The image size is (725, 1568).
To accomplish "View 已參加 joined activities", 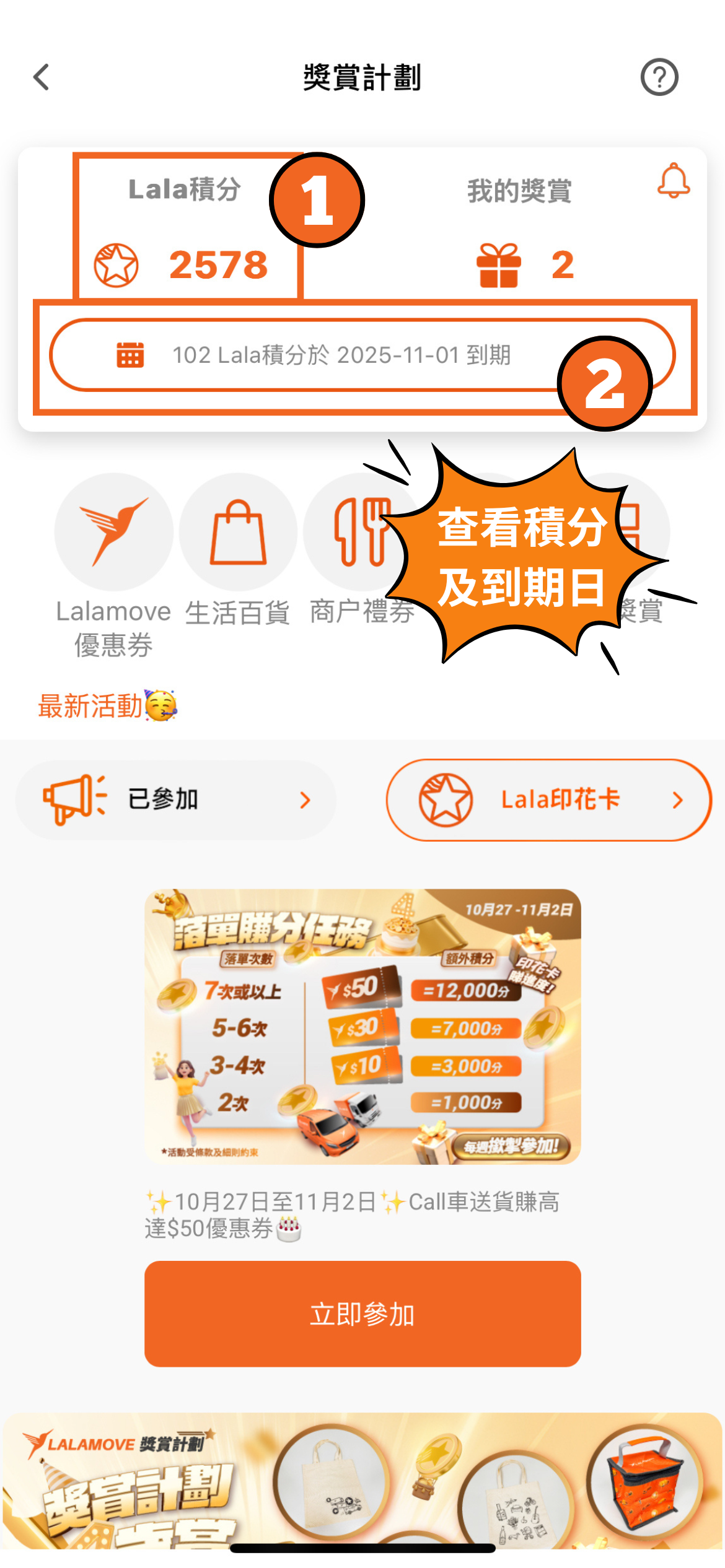I will pyautogui.click(x=176, y=800).
